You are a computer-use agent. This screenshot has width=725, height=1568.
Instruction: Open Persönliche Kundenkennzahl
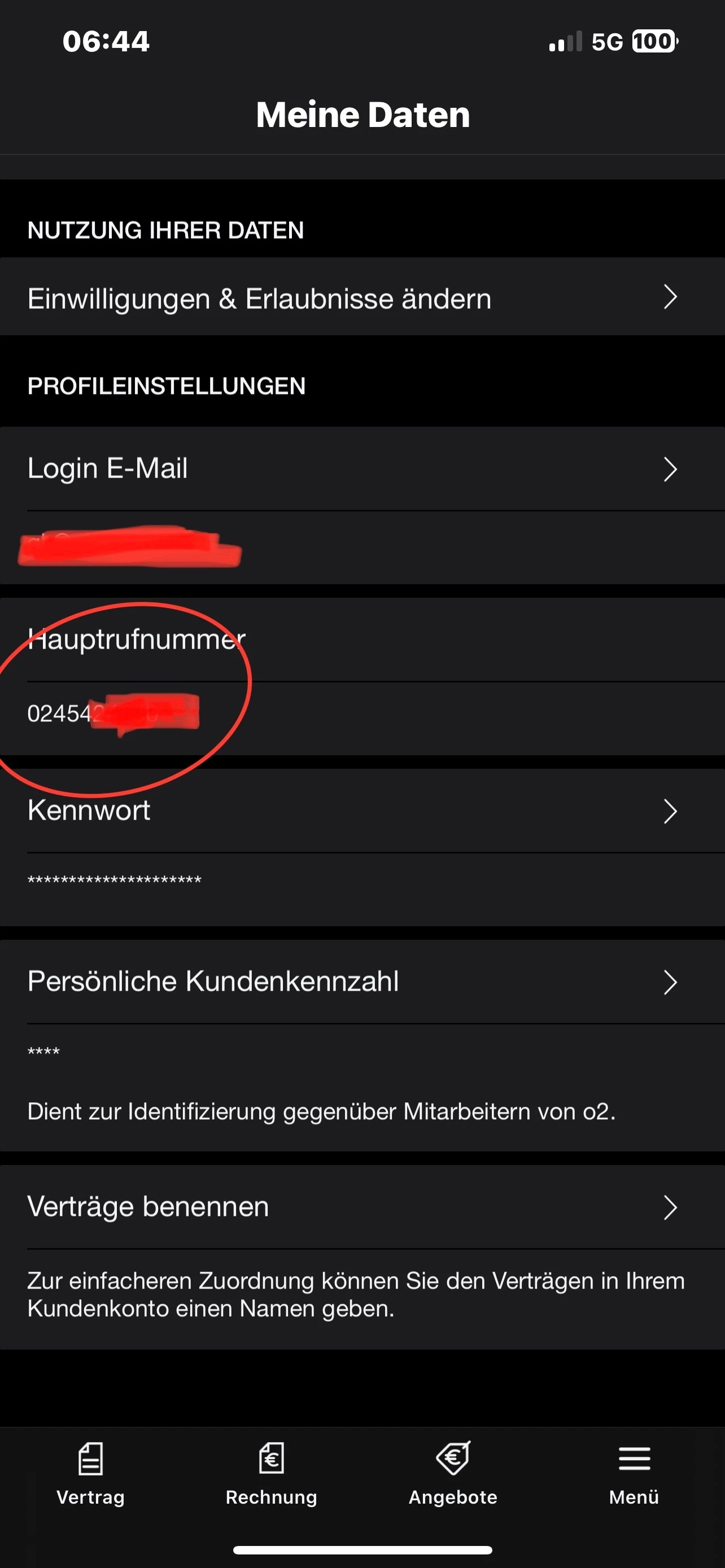362,982
